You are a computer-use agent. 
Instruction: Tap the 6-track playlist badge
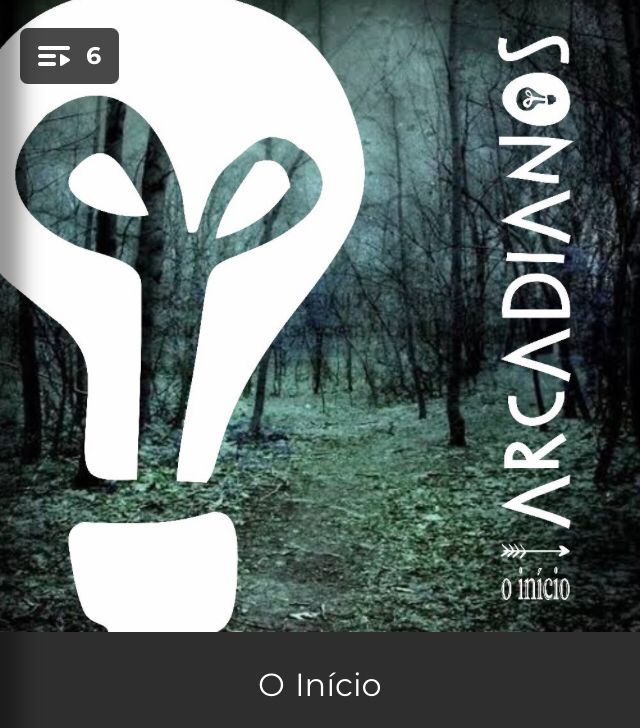(69, 56)
